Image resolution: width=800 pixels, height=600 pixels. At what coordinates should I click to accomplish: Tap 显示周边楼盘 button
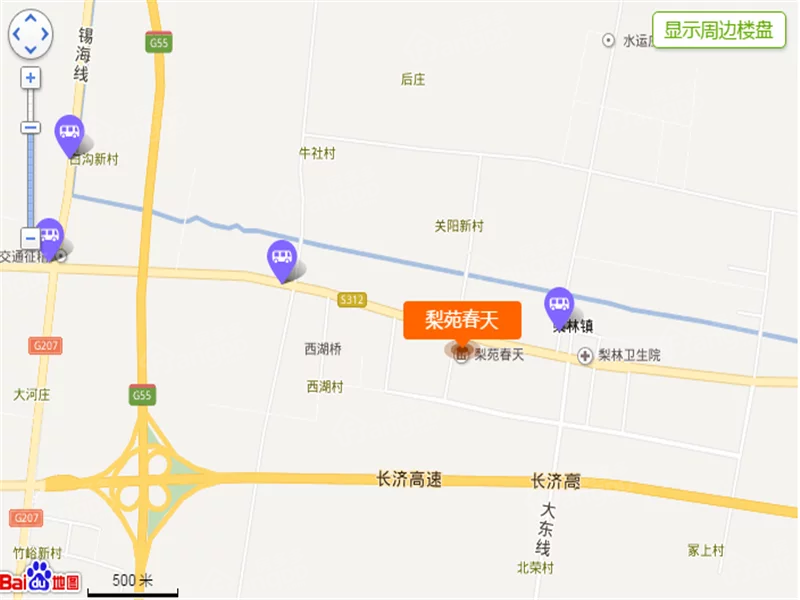(719, 30)
